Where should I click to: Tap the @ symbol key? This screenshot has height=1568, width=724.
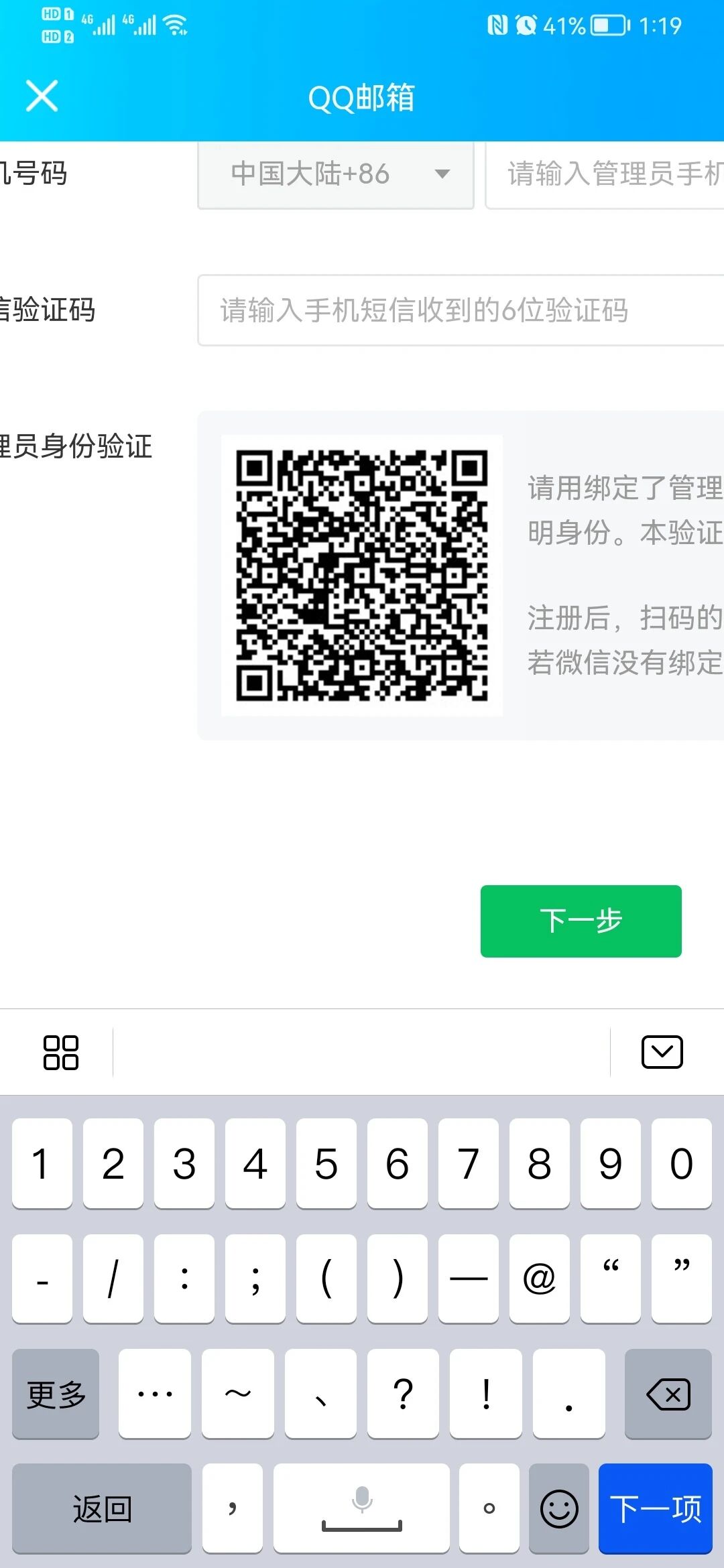click(x=540, y=1279)
